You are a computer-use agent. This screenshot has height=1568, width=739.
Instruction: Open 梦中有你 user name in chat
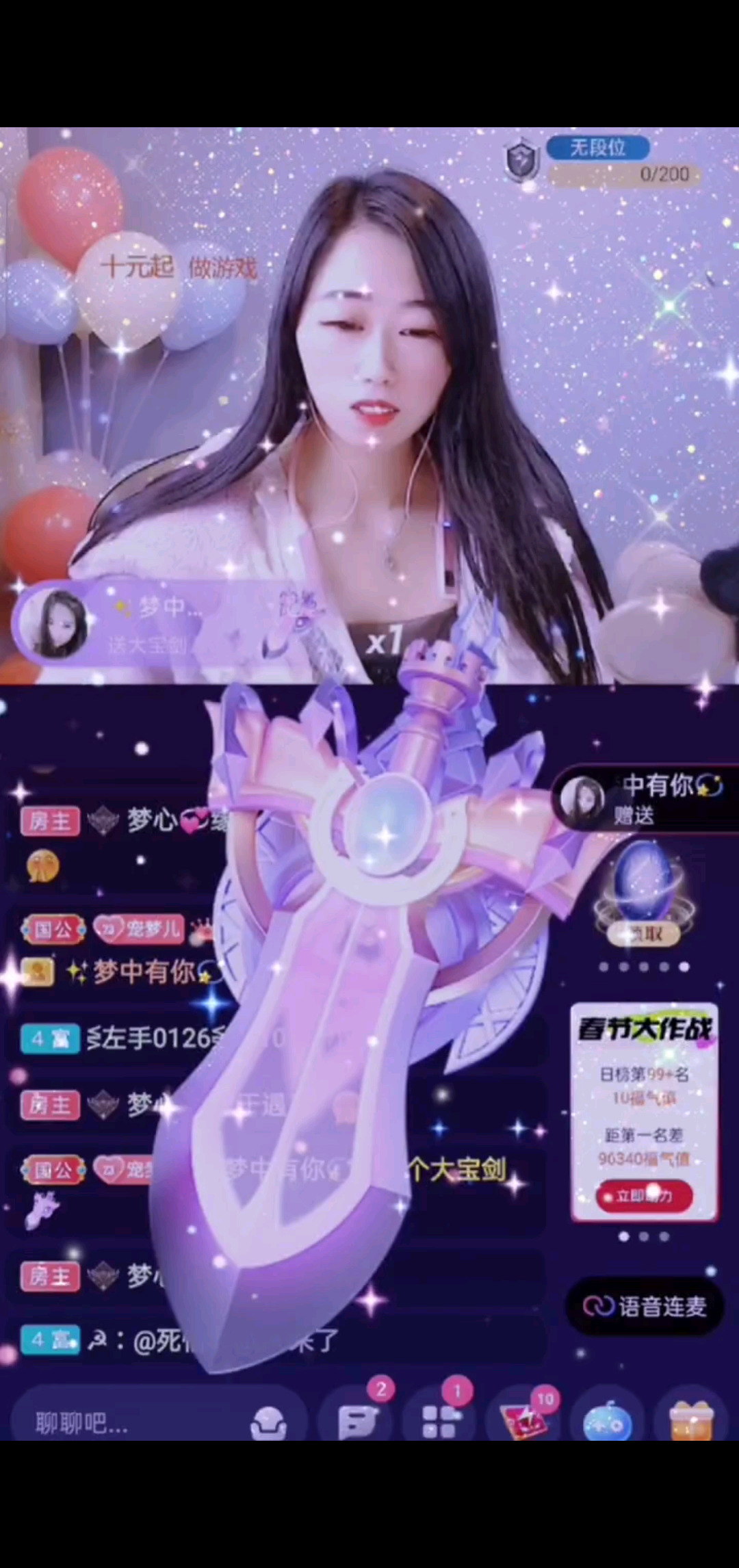(144, 971)
